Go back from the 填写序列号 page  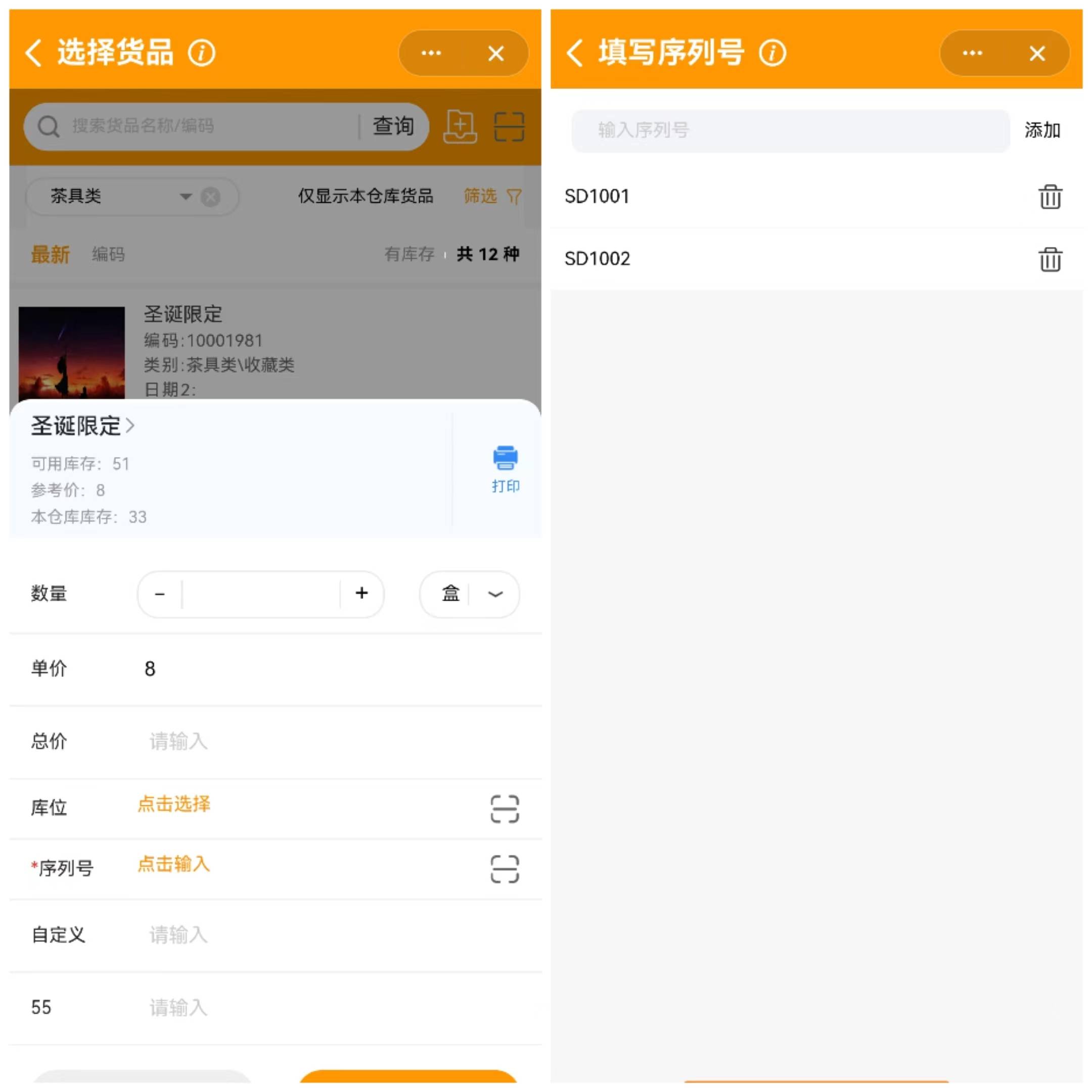[575, 53]
